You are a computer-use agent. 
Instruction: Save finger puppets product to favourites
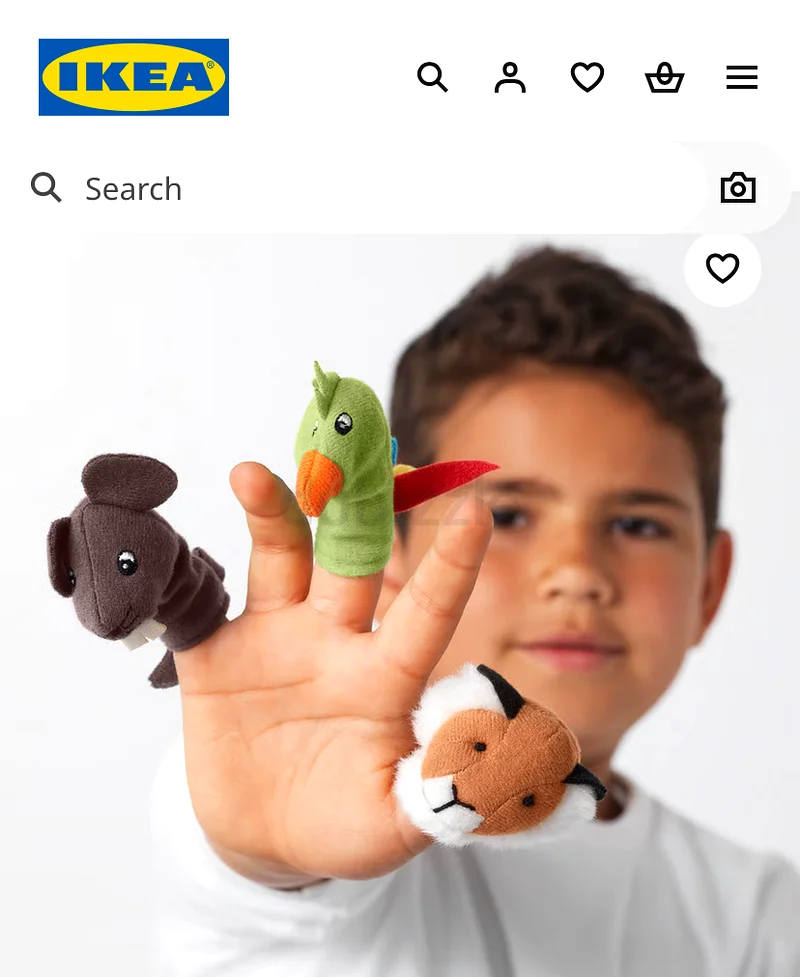click(722, 268)
